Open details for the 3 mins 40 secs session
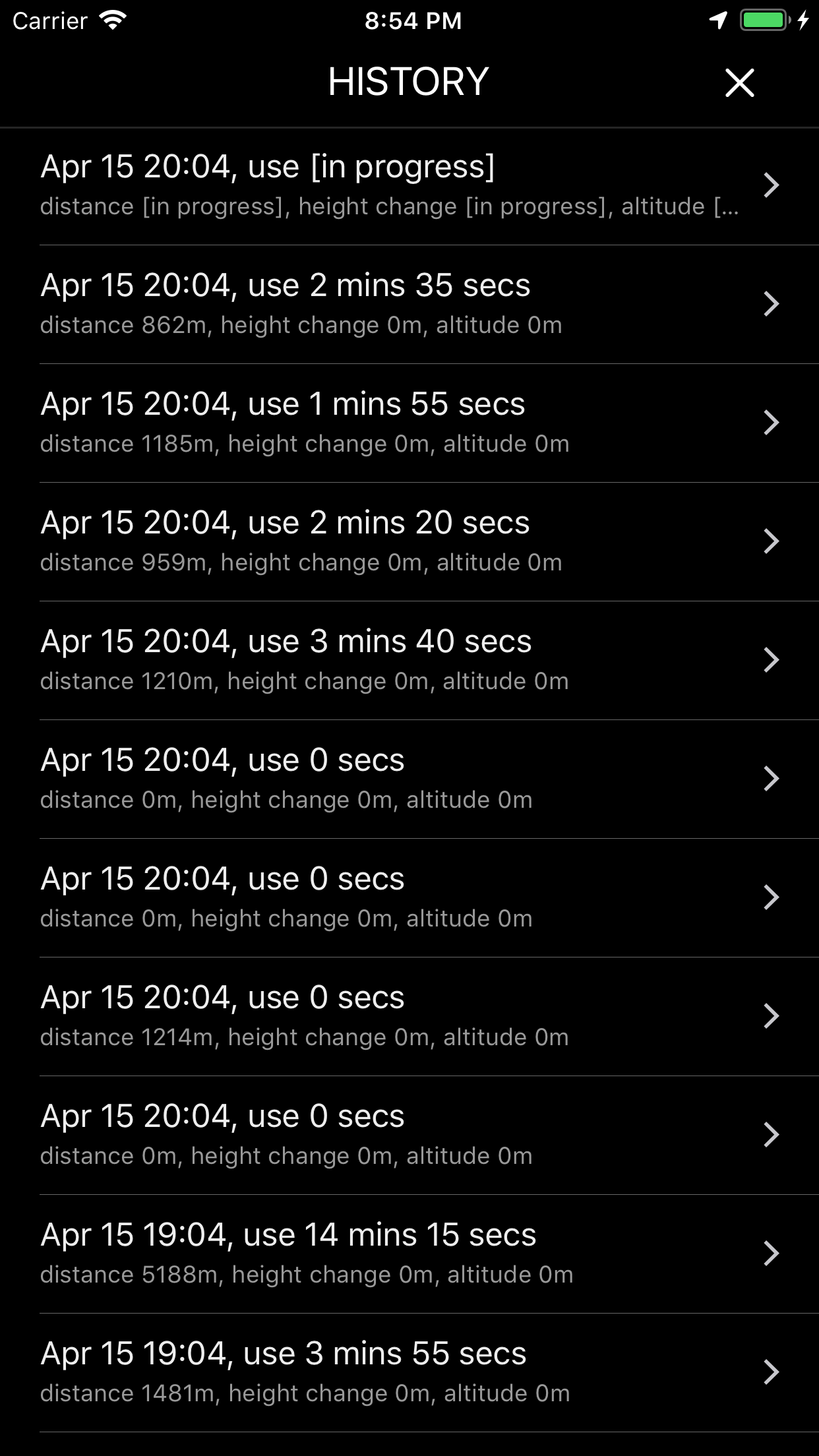Image resolution: width=819 pixels, height=1456 pixels. click(772, 659)
